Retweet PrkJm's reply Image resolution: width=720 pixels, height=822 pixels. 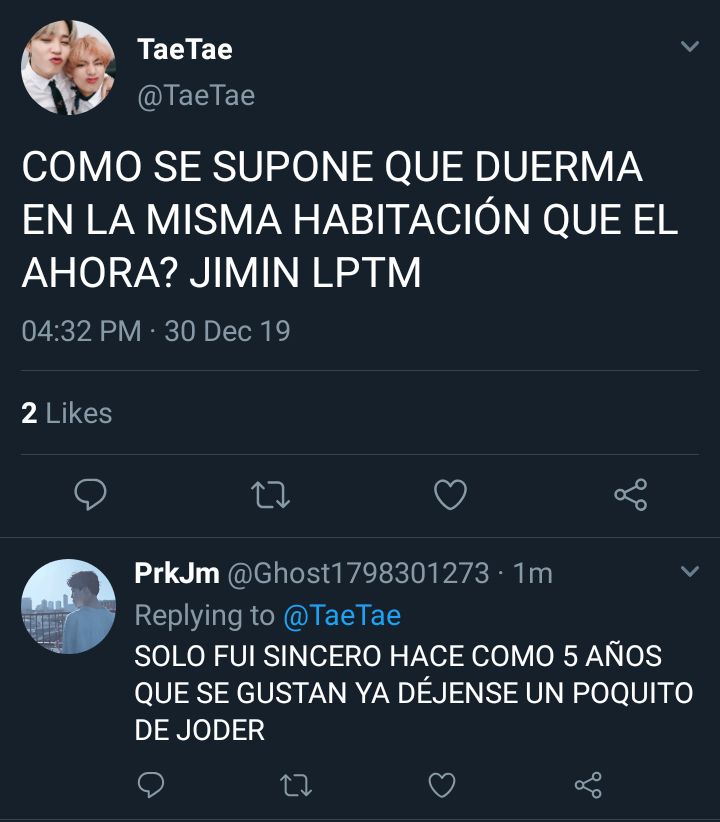295,786
